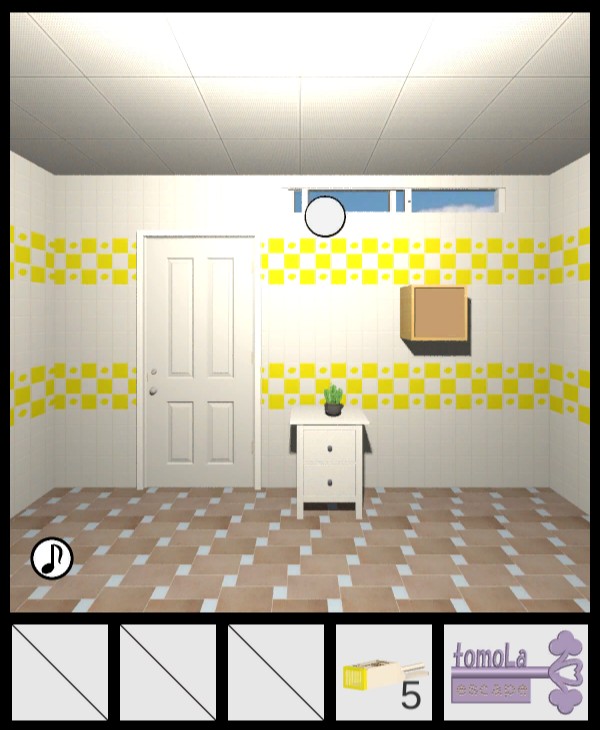600x730 pixels.
Task: Examine the potted cactus plant
Action: click(333, 400)
